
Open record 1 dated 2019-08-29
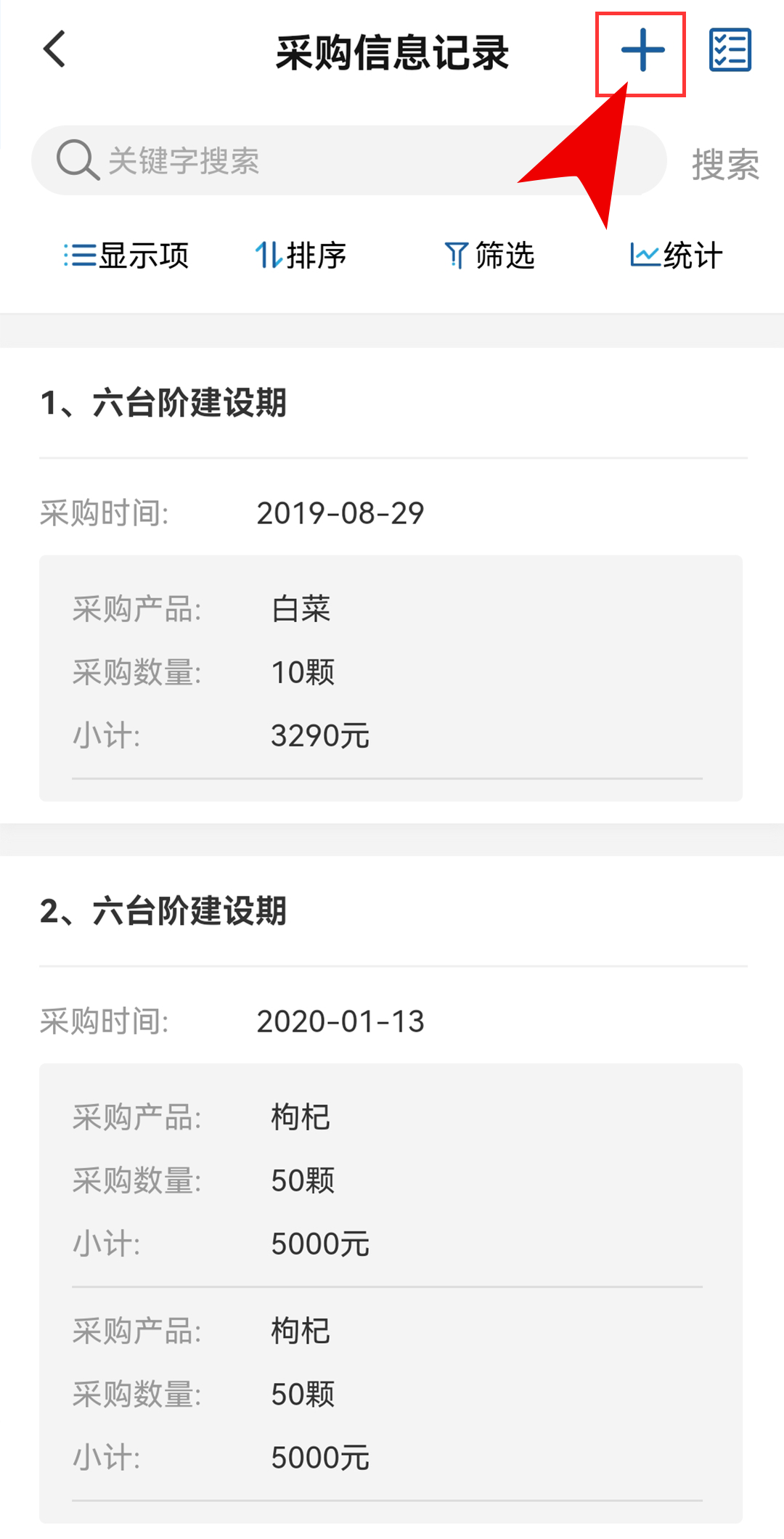pos(392,585)
